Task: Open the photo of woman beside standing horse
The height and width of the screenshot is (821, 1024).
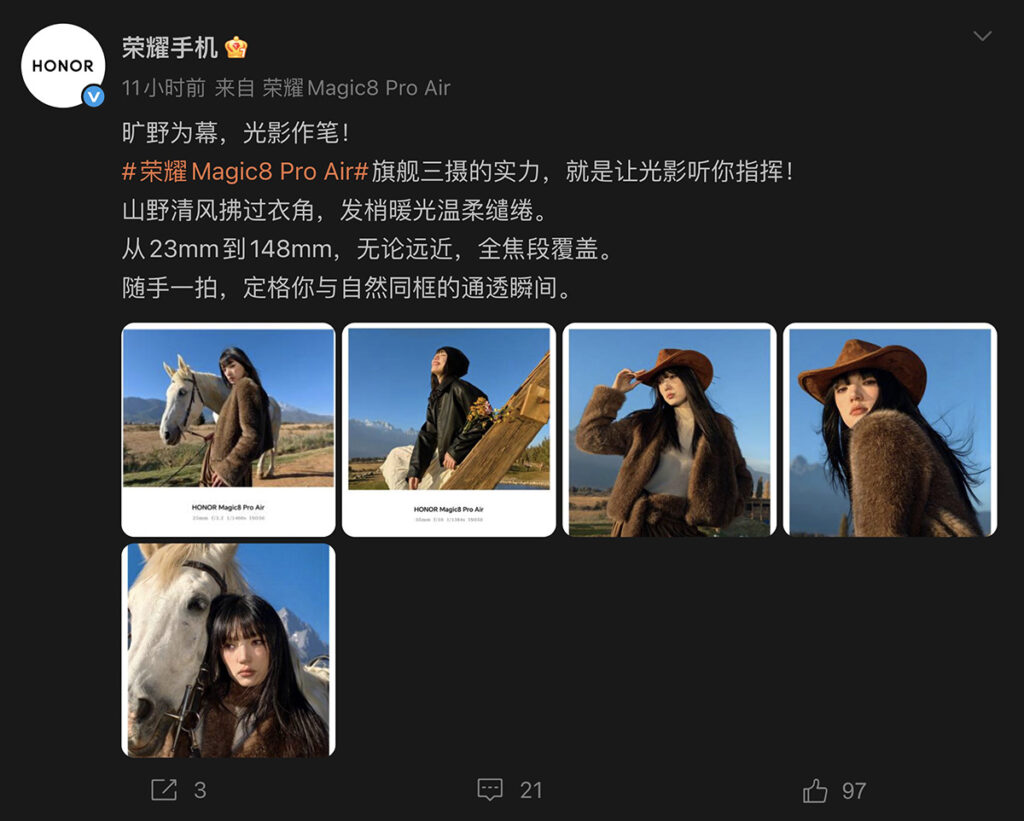Action: click(228, 430)
